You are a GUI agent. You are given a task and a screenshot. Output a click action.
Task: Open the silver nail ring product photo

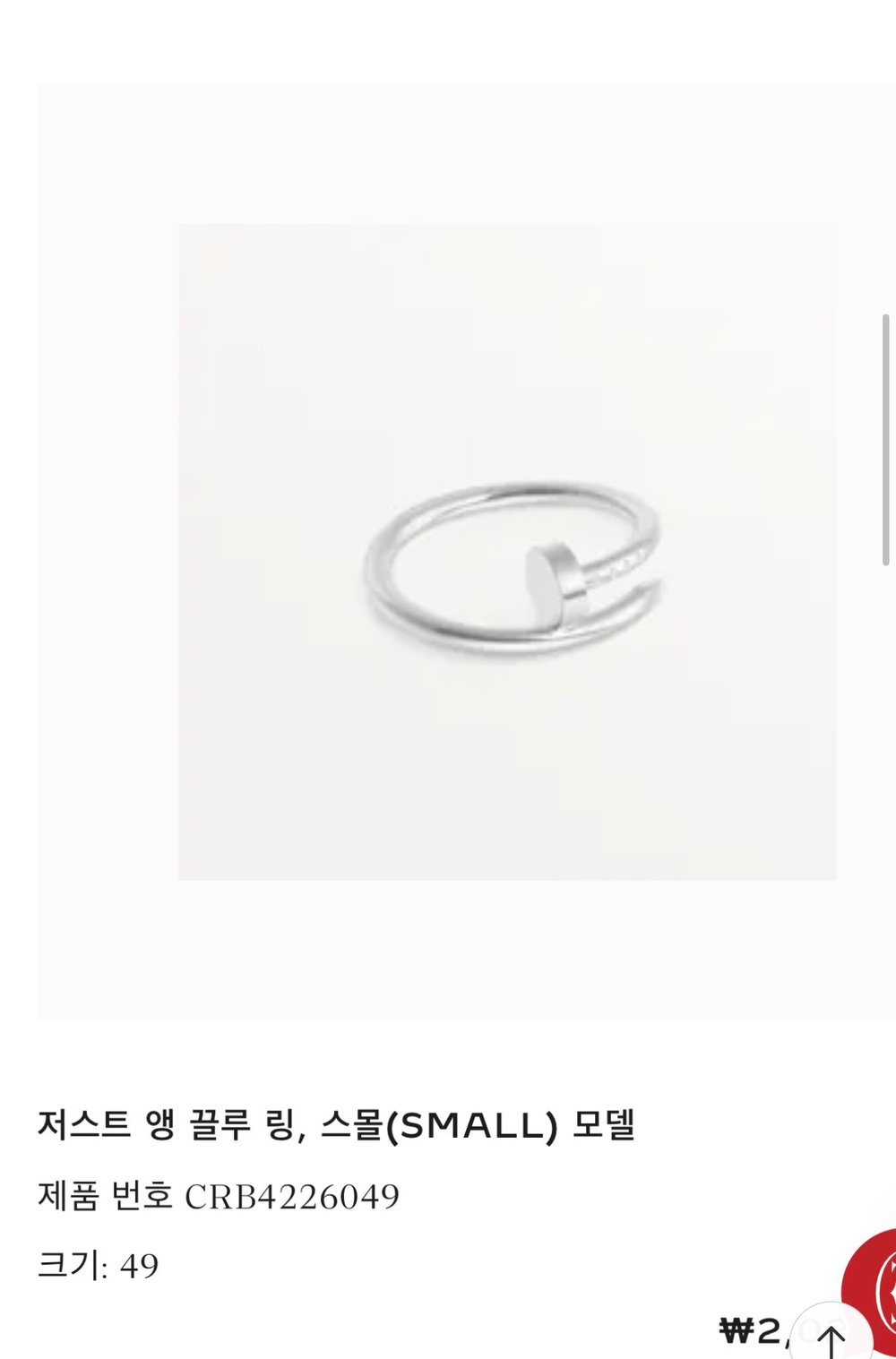[507, 551]
